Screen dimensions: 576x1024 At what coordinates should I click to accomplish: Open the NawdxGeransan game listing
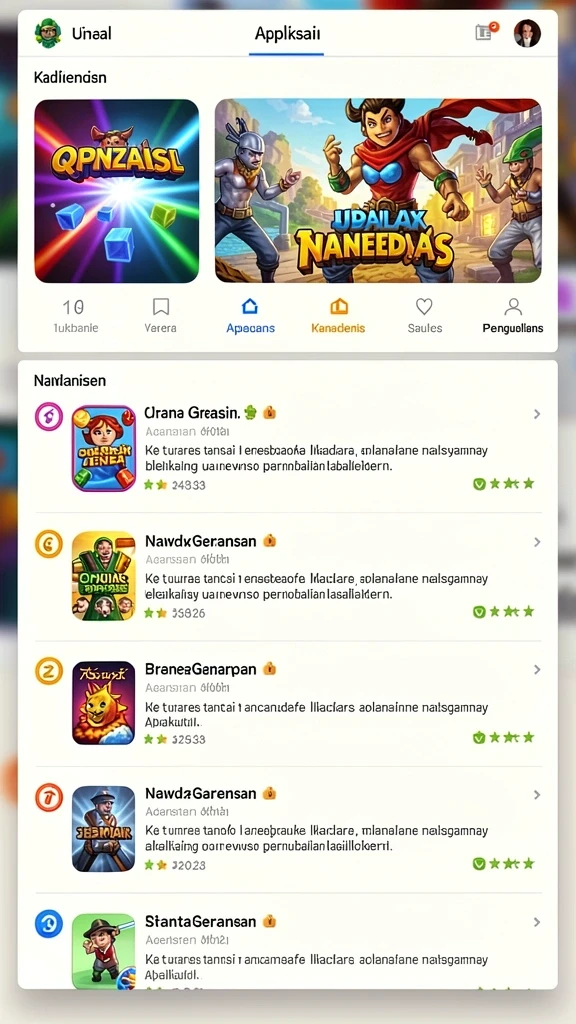click(x=287, y=576)
